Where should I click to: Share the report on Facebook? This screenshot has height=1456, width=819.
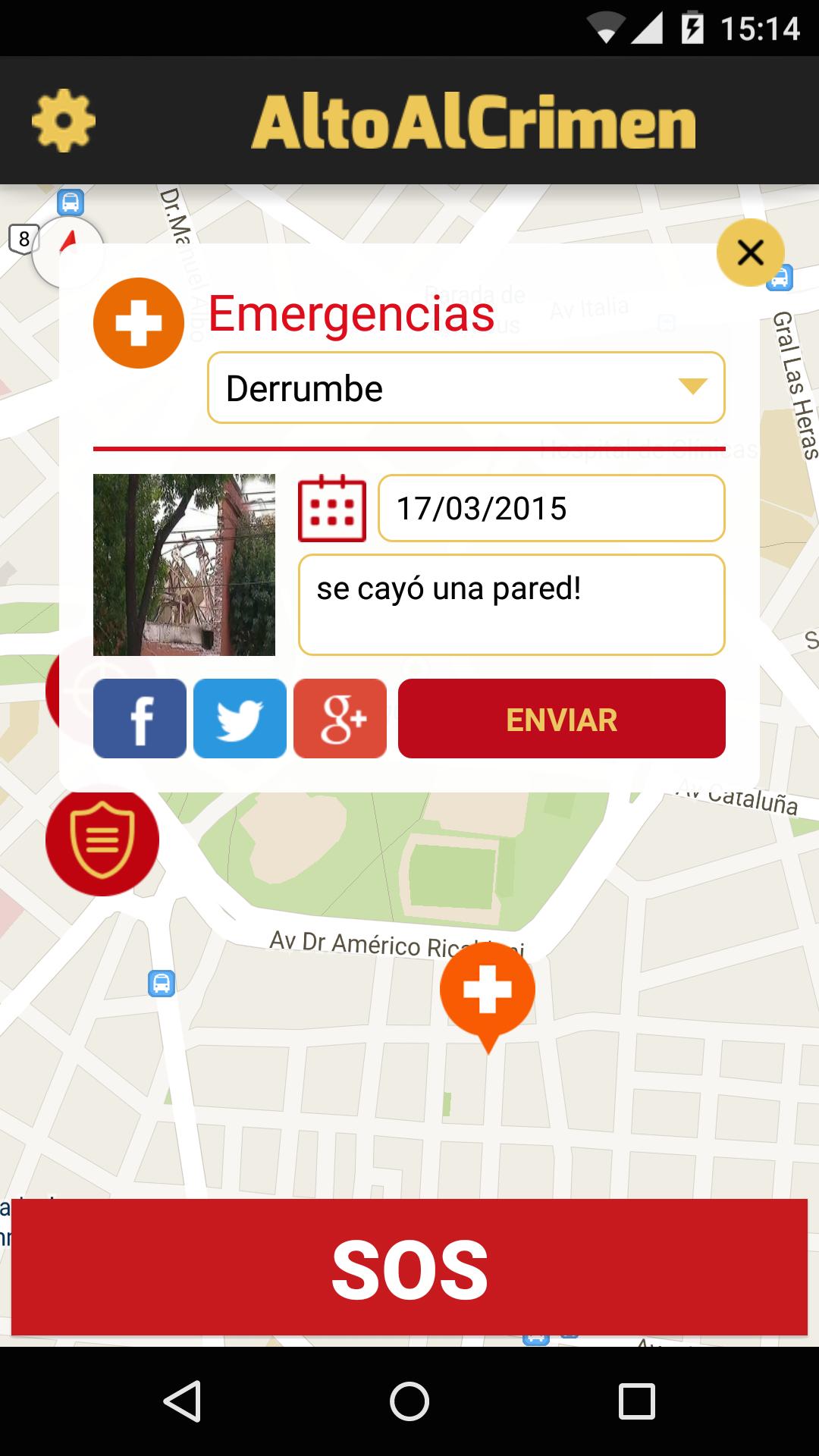tap(140, 718)
